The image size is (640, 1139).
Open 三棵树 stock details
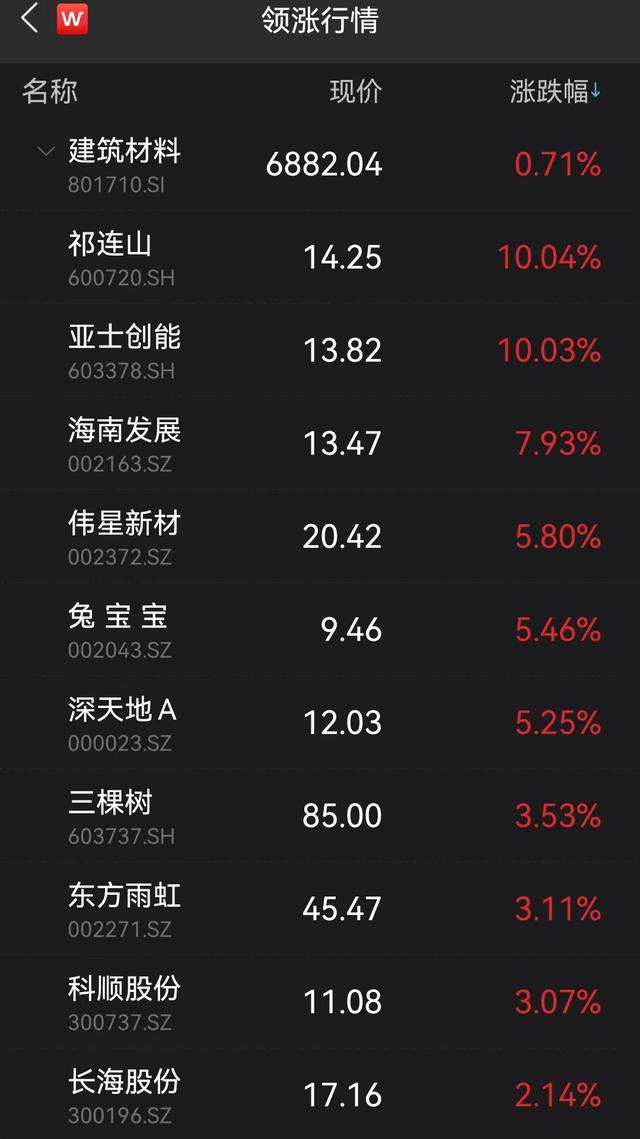(x=320, y=816)
